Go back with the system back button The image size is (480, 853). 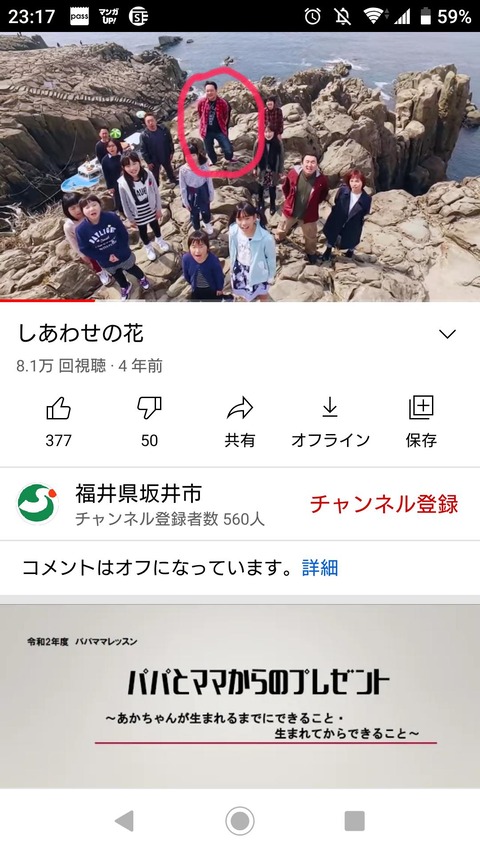pyautogui.click(x=125, y=820)
